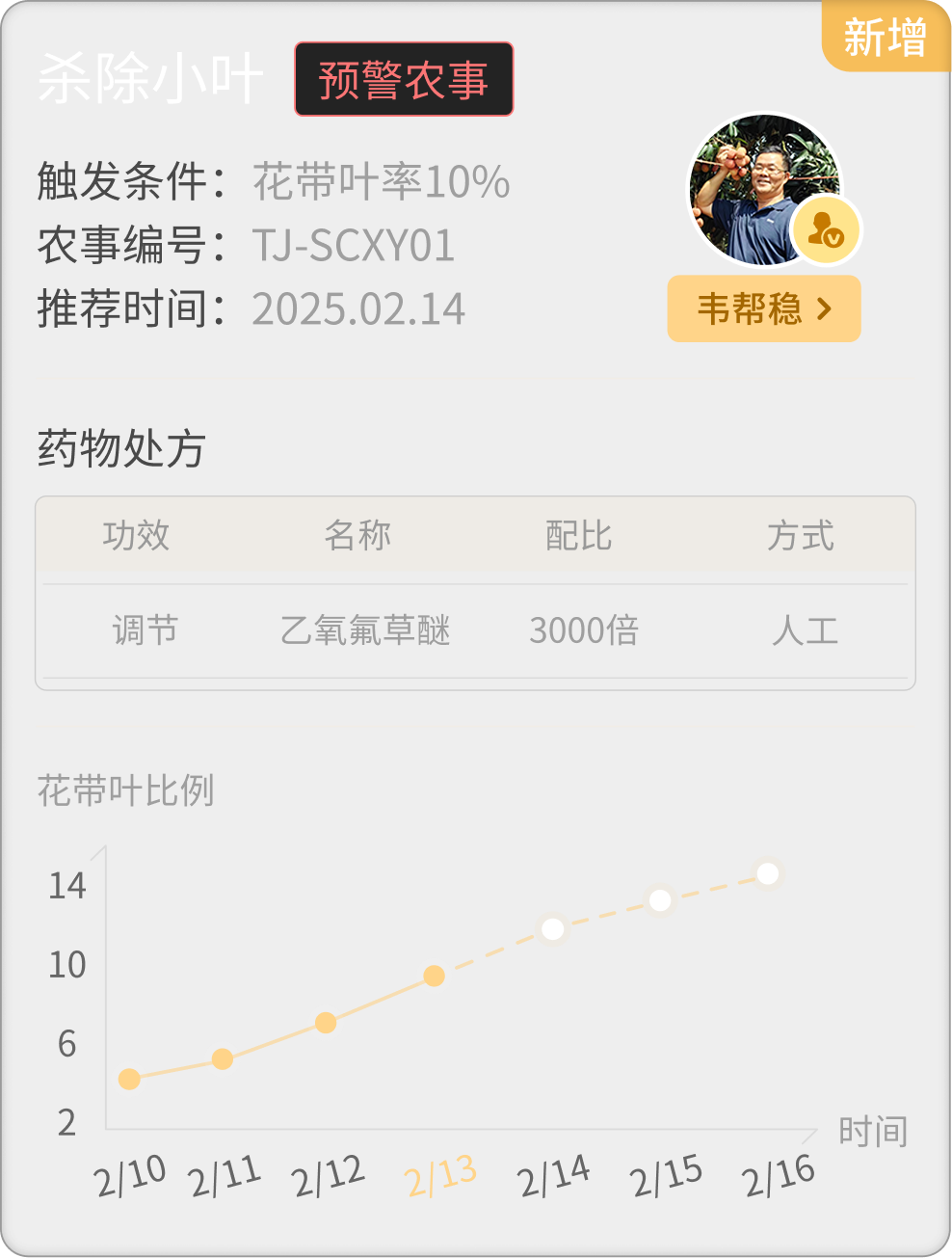Tap the expert's avatar photo

coord(763,189)
